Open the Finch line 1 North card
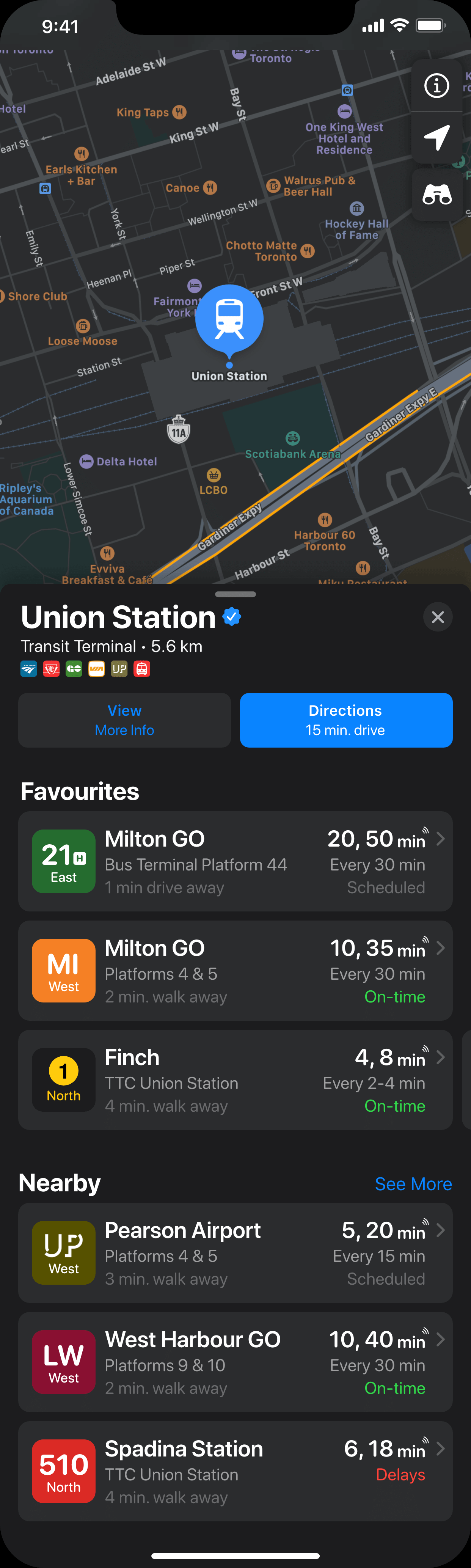 tap(235, 1080)
